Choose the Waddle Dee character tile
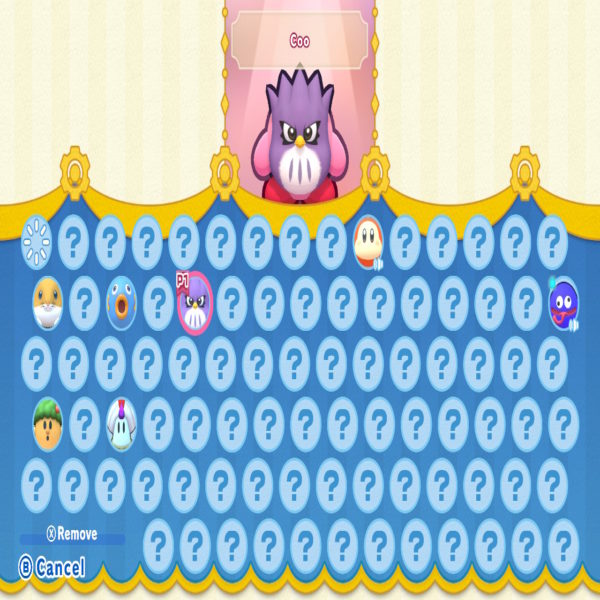600x600 pixels. [x=367, y=240]
